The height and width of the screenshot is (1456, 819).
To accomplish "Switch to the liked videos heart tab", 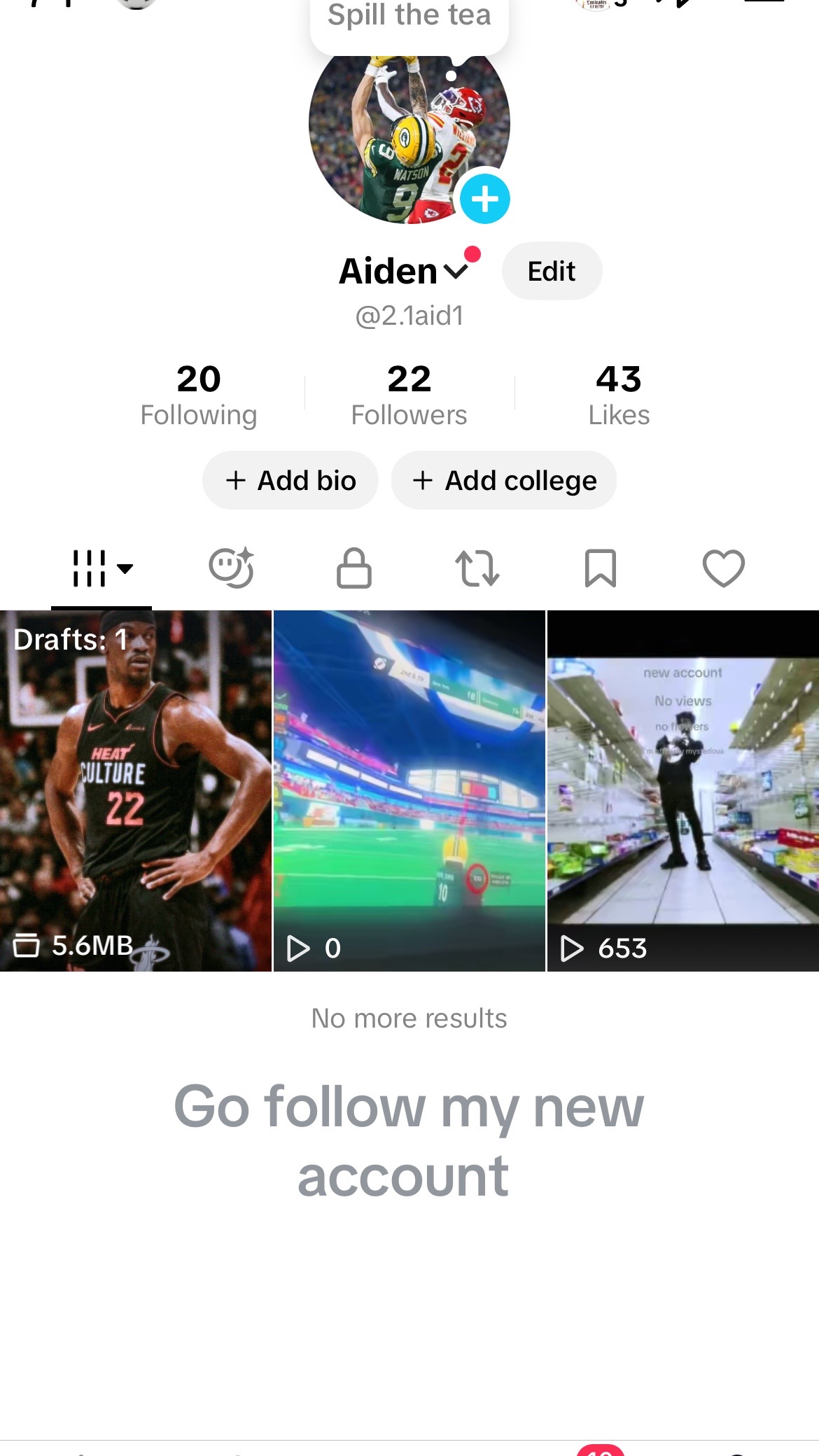I will click(x=724, y=568).
